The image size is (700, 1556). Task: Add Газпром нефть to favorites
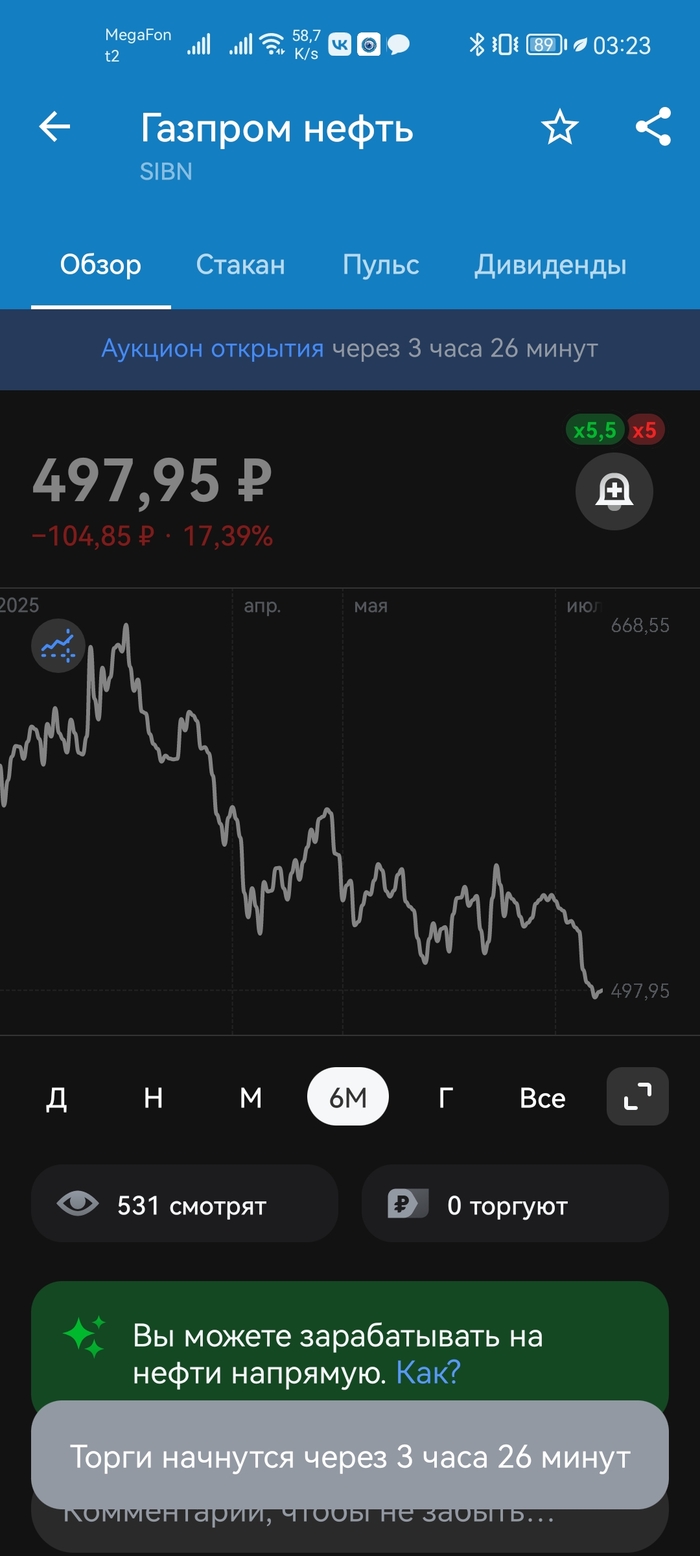559,127
